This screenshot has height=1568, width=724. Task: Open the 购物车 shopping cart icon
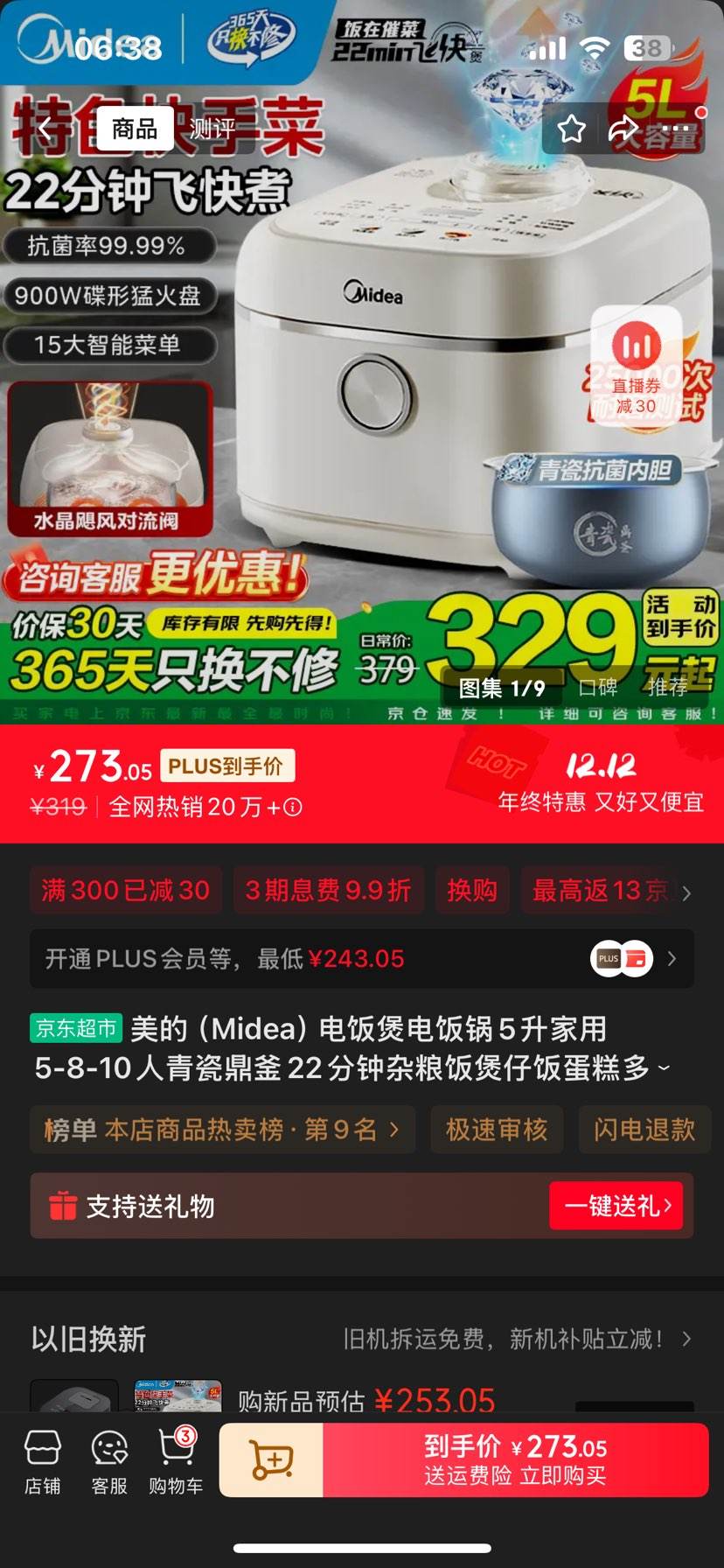[175, 1459]
